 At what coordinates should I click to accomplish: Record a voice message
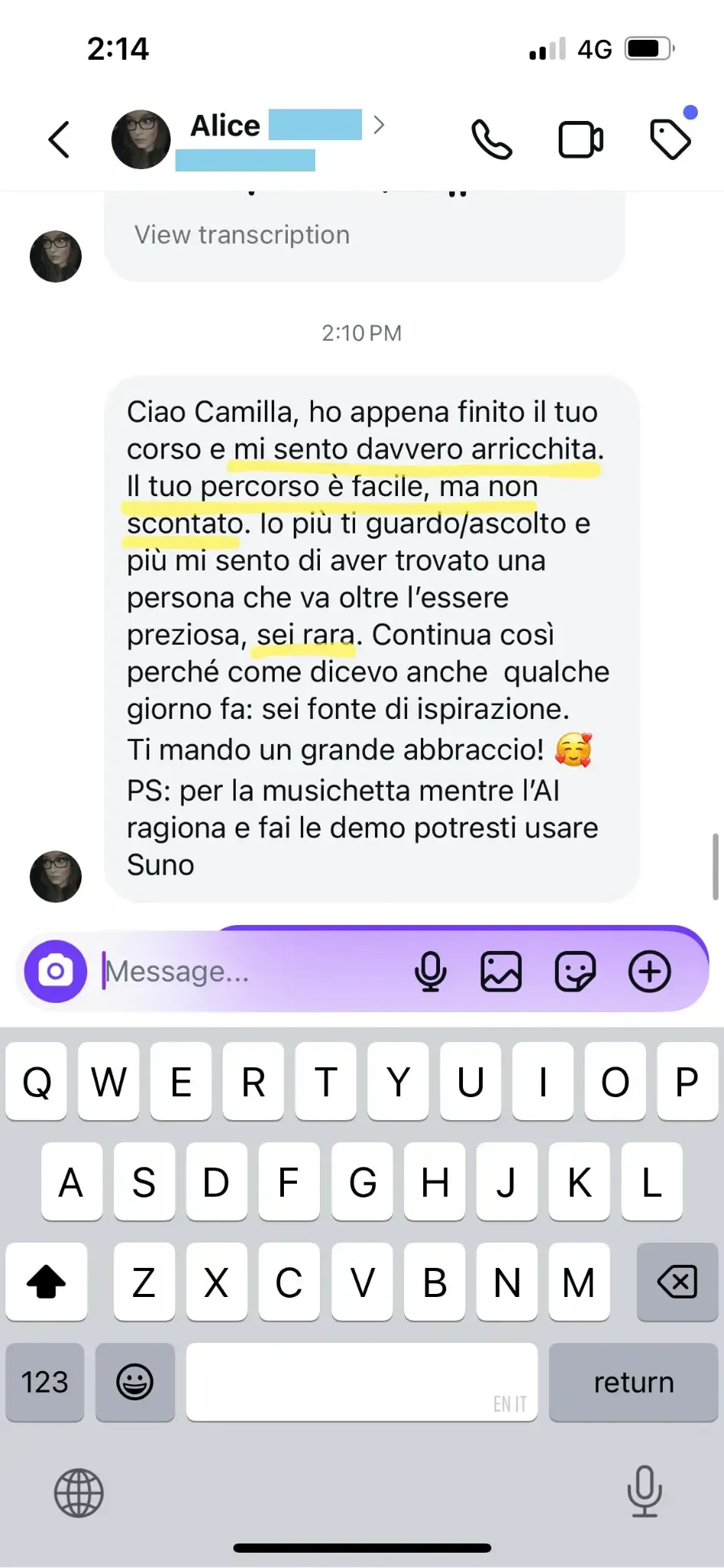pyautogui.click(x=430, y=971)
